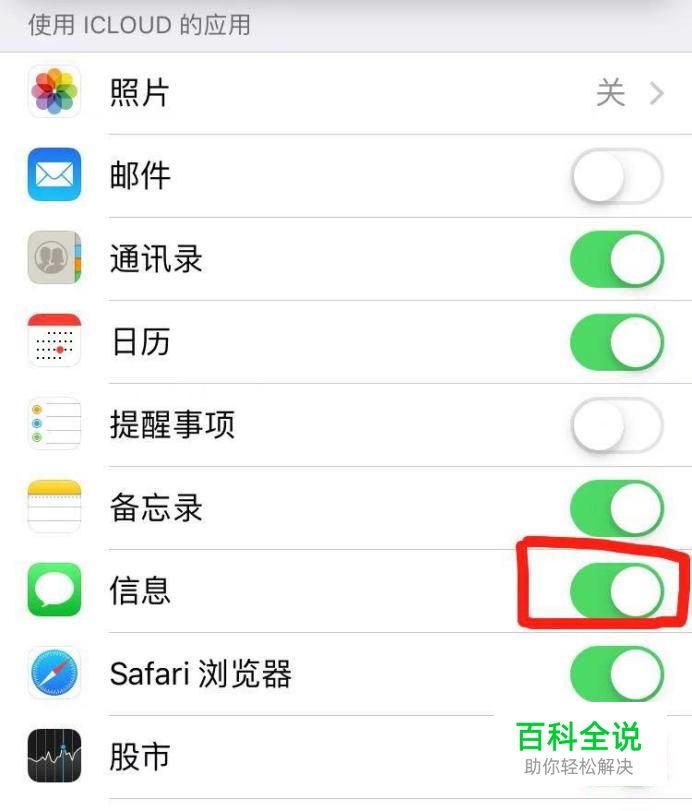Viewport: 692px width, 811px height.
Task: Open the 照片 (Photos) iCloud settings row
Action: pos(380,94)
